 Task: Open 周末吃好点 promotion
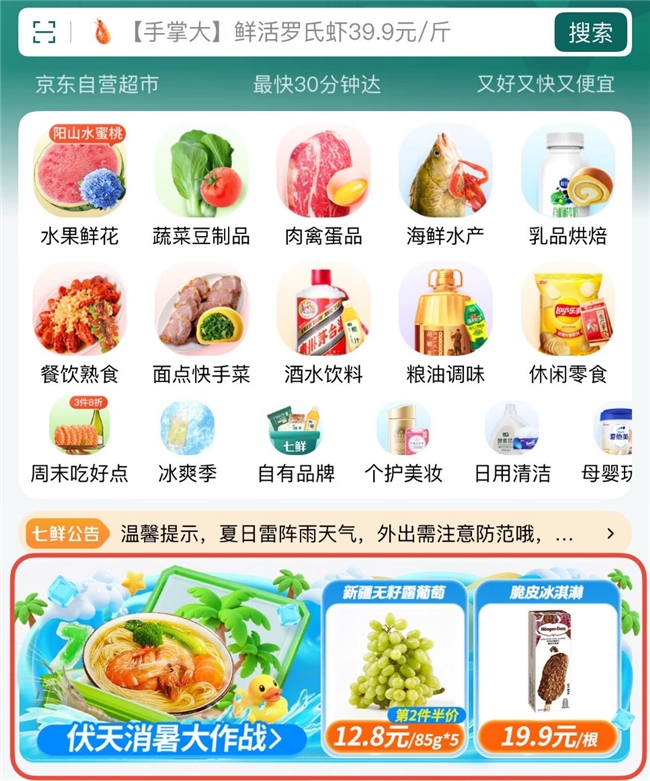tap(79, 442)
